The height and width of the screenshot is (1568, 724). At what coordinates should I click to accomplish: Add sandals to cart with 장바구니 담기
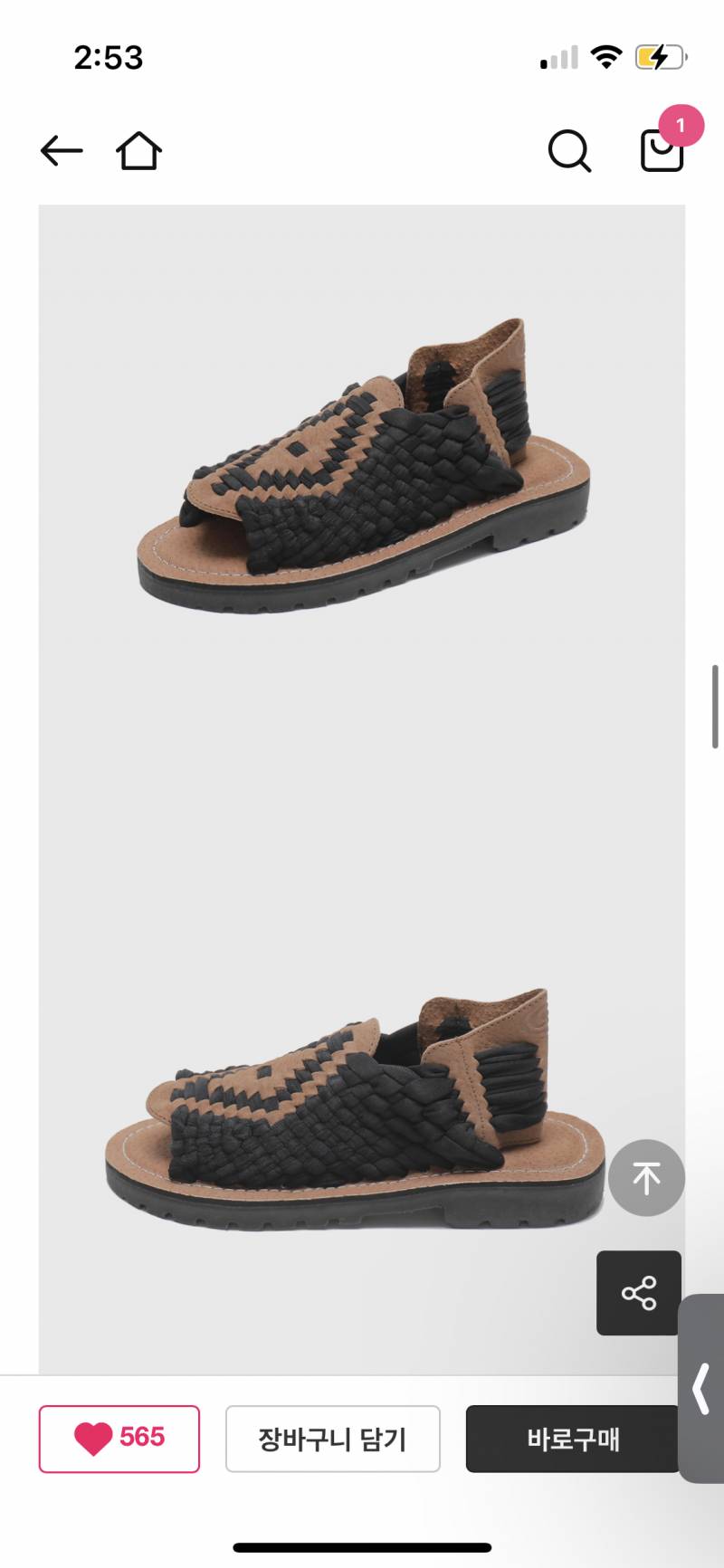[332, 1438]
